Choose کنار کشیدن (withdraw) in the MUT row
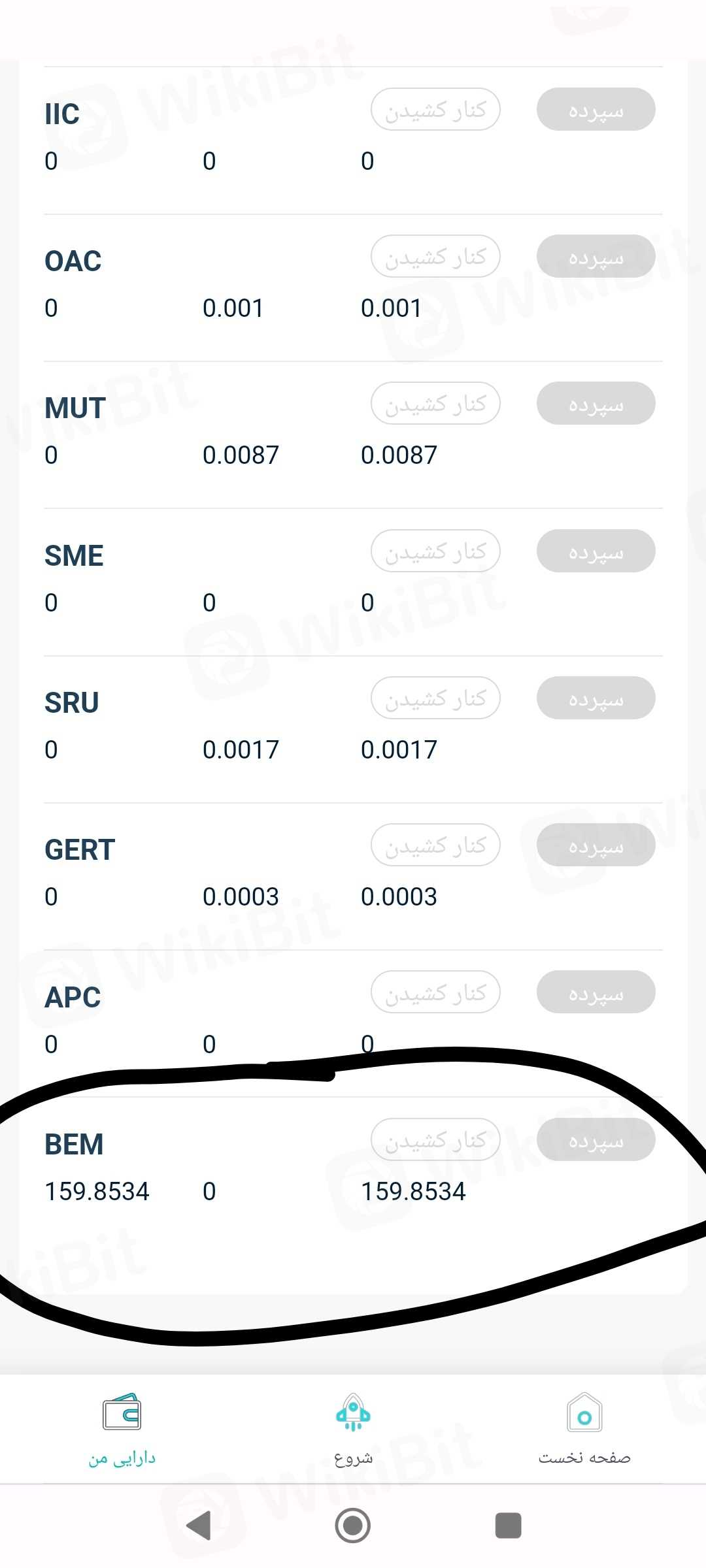Screen dimensions: 706x1568 pyautogui.click(x=435, y=404)
